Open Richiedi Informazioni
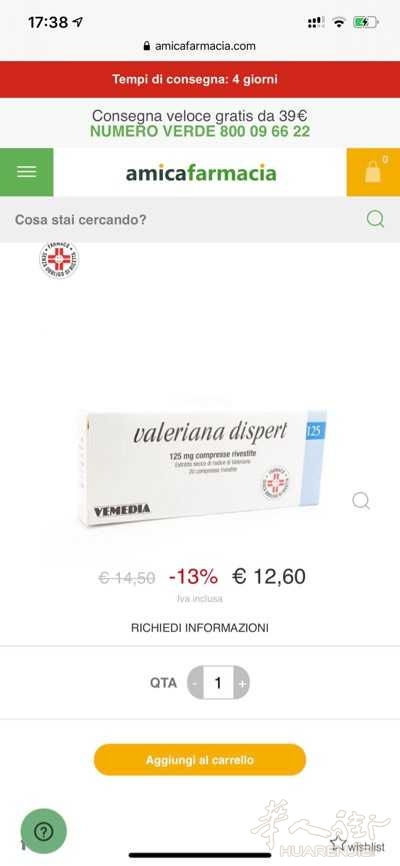Image resolution: width=400 pixels, height=866 pixels. pos(200,628)
